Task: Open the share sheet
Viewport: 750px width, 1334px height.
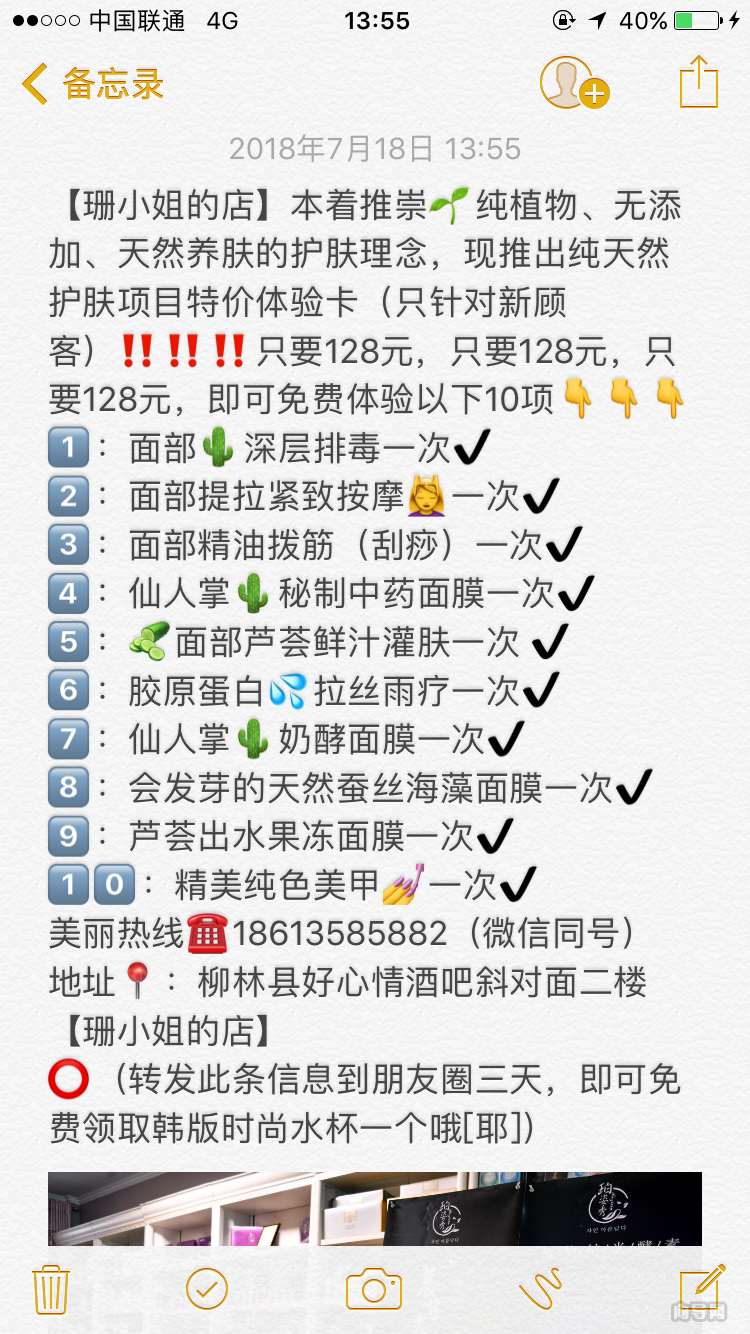Action: pyautogui.click(x=698, y=82)
